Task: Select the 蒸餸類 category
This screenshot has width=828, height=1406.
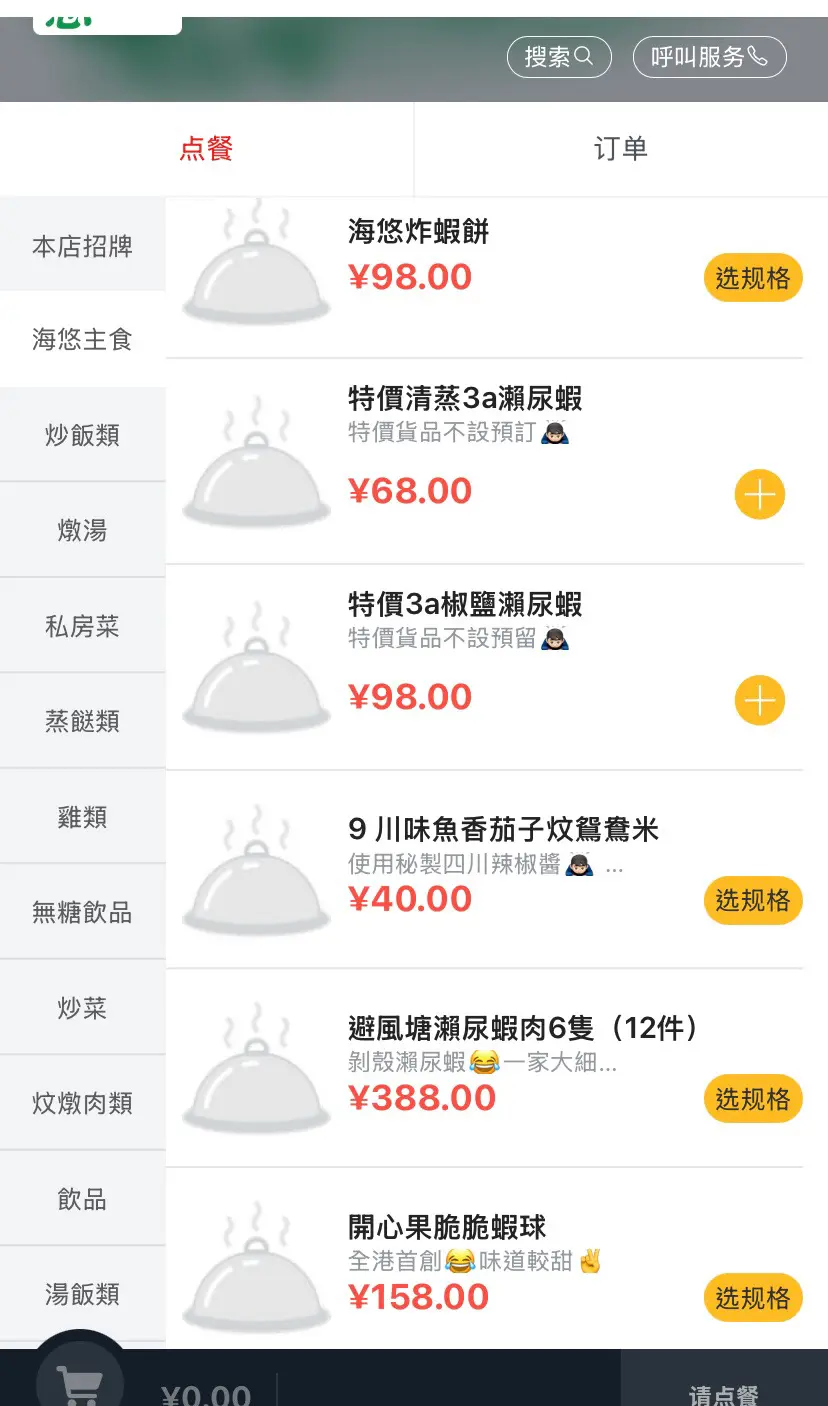Action: click(x=82, y=721)
